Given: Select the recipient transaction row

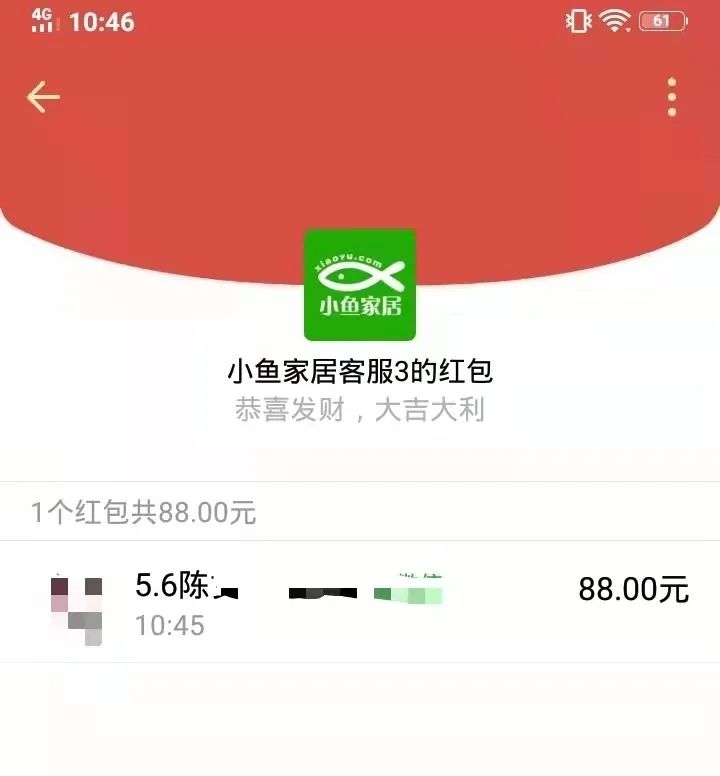Looking at the screenshot, I should click(x=360, y=598).
